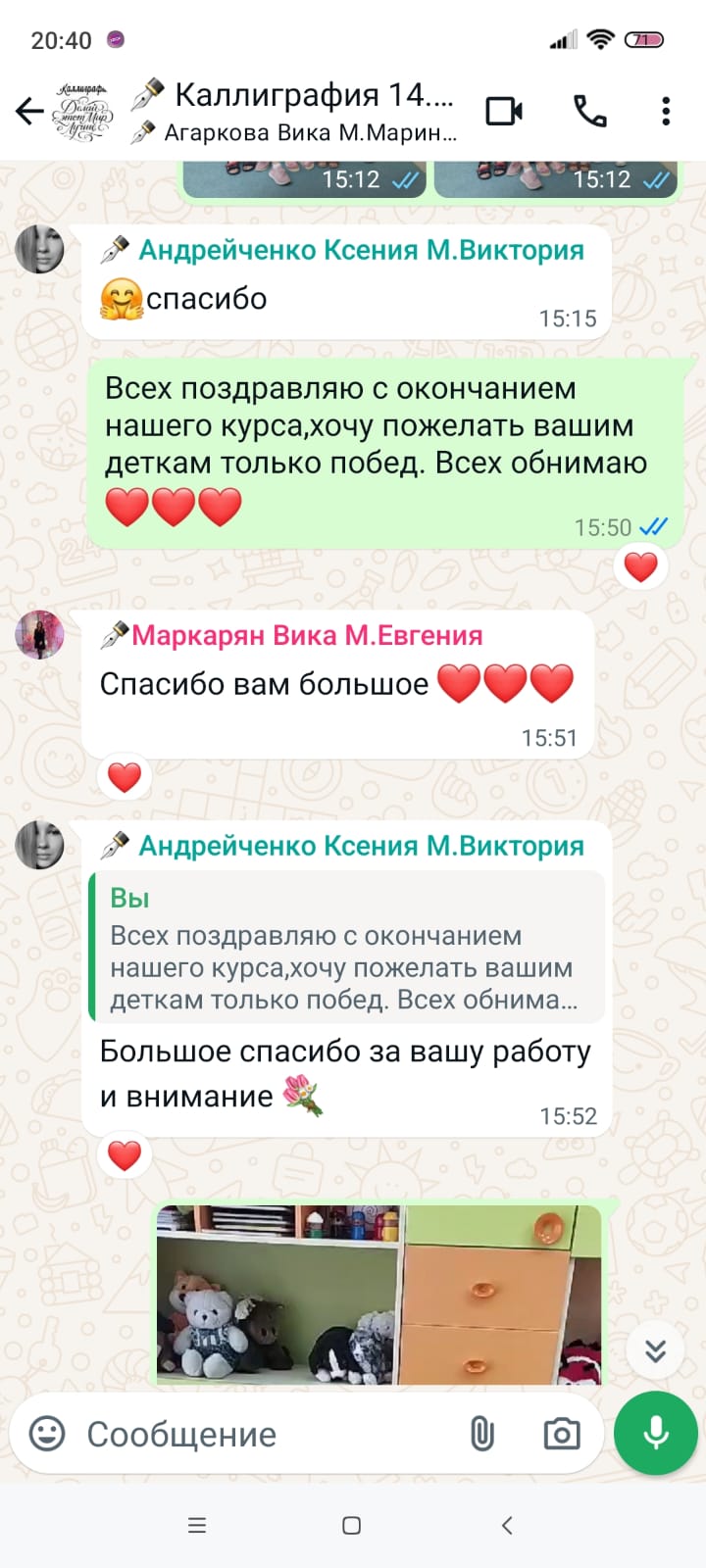
Task: Open the teddy bear shelf photo
Action: pos(379,1295)
